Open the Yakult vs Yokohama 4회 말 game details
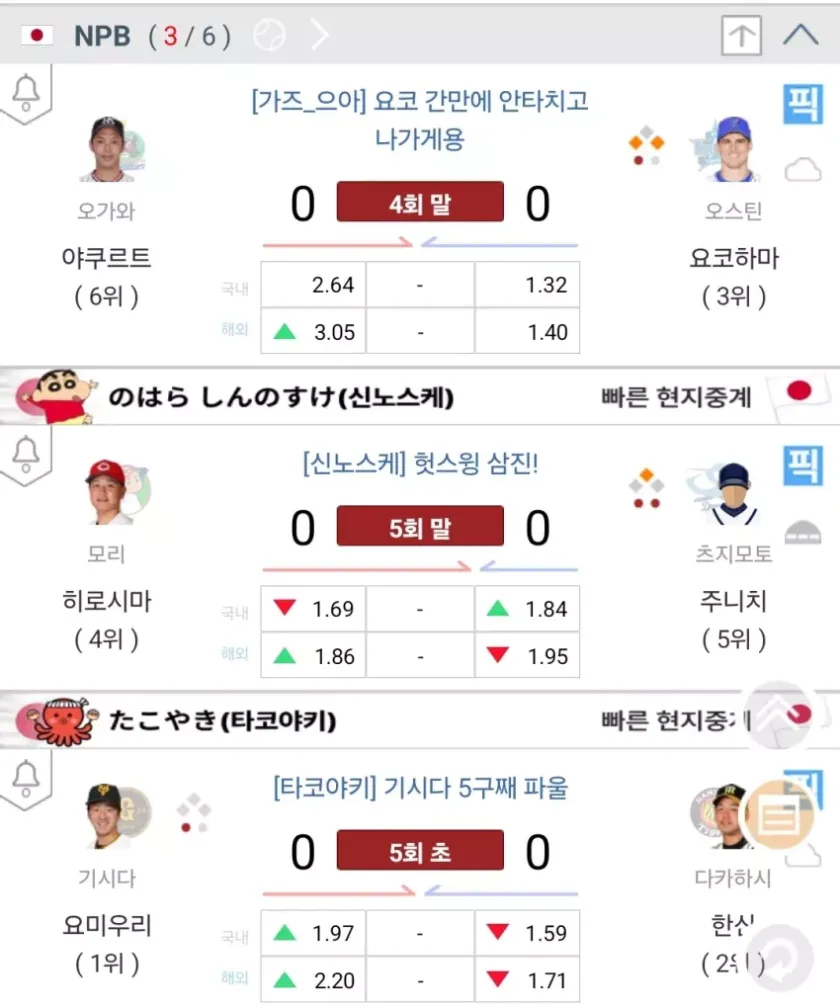 coord(419,204)
